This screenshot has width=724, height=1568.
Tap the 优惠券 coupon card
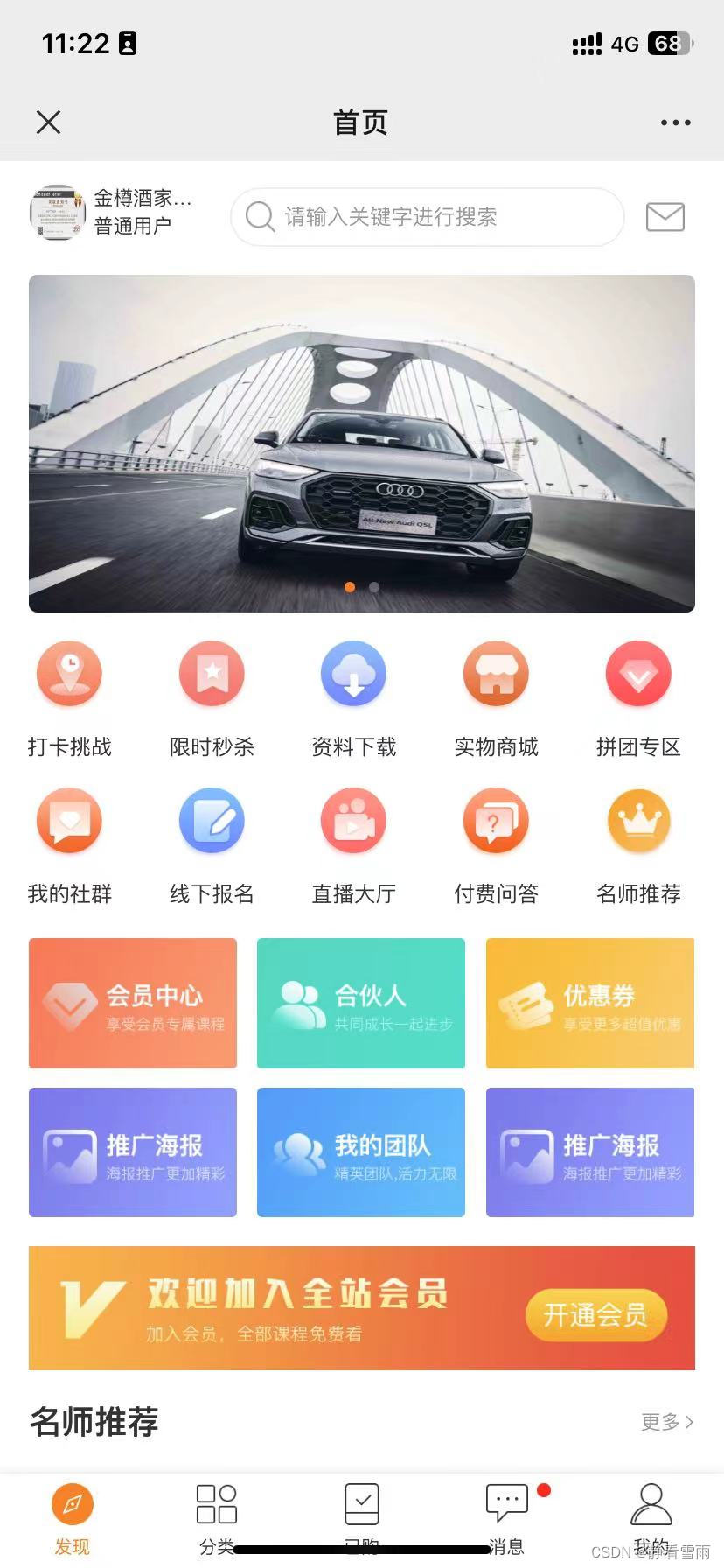click(589, 1003)
